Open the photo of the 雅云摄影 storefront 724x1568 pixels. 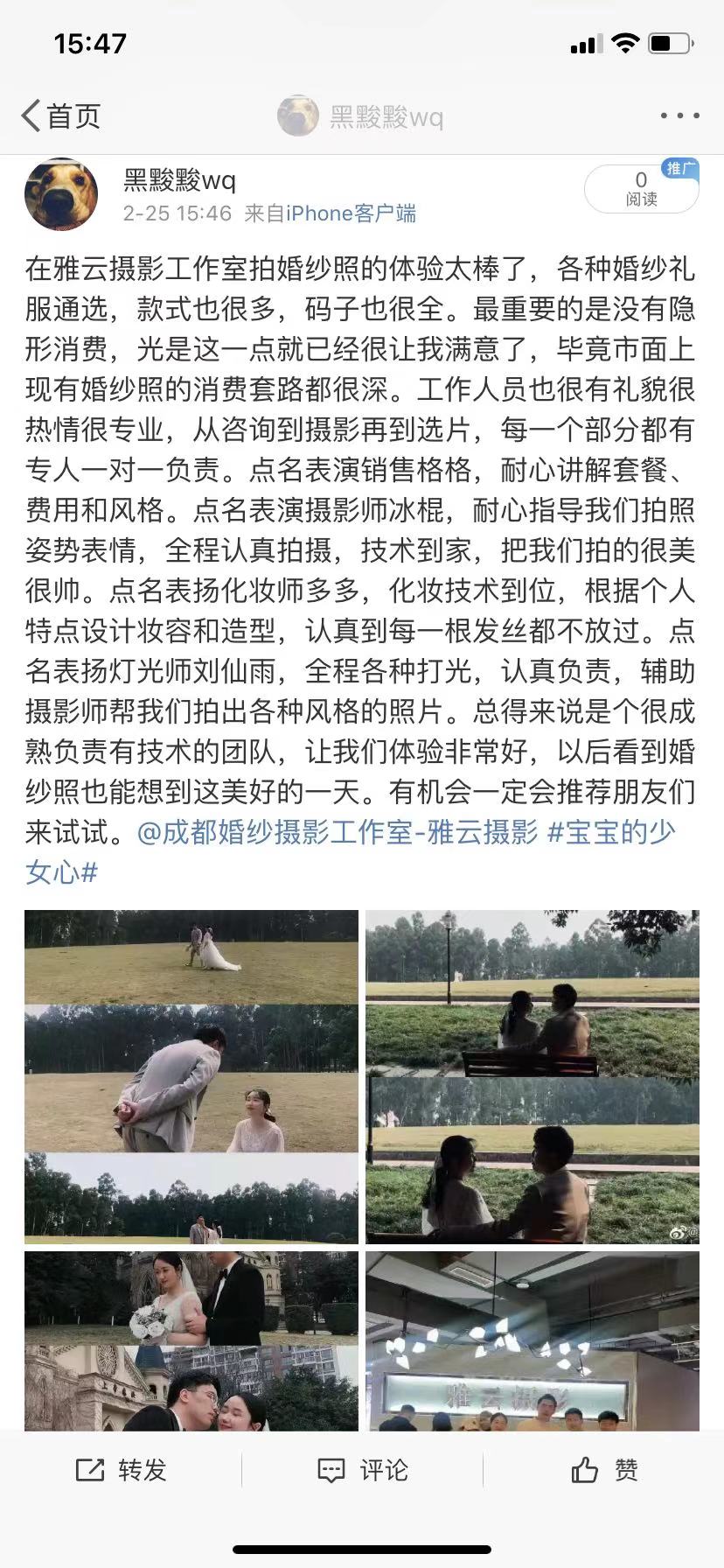[x=532, y=1340]
